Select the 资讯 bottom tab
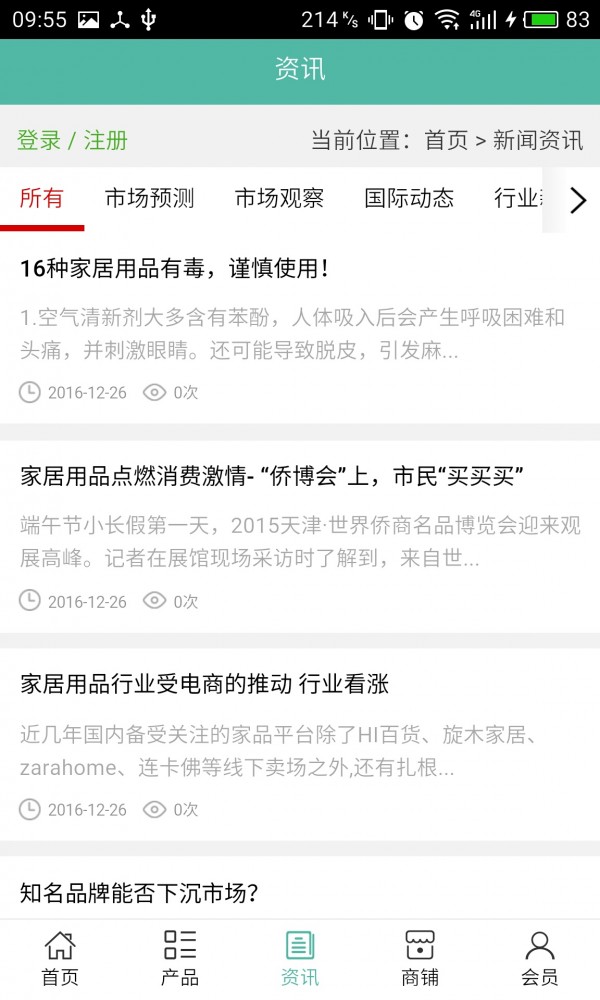This screenshot has width=600, height=1000. (300, 959)
